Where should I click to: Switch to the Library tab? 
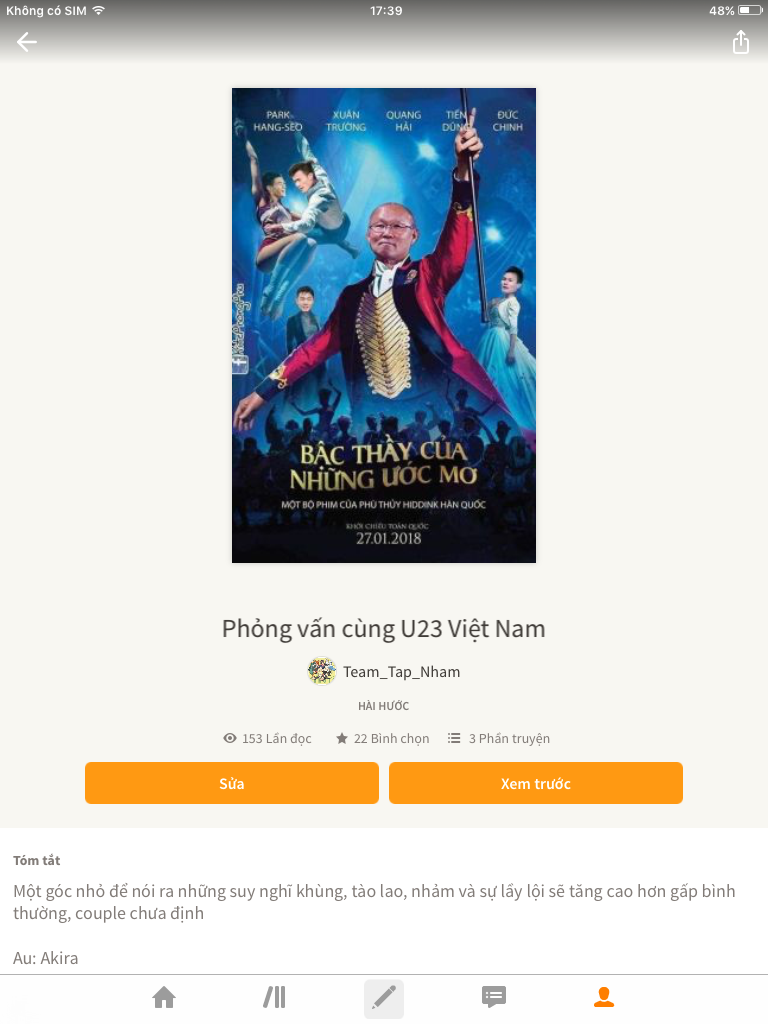tap(274, 997)
